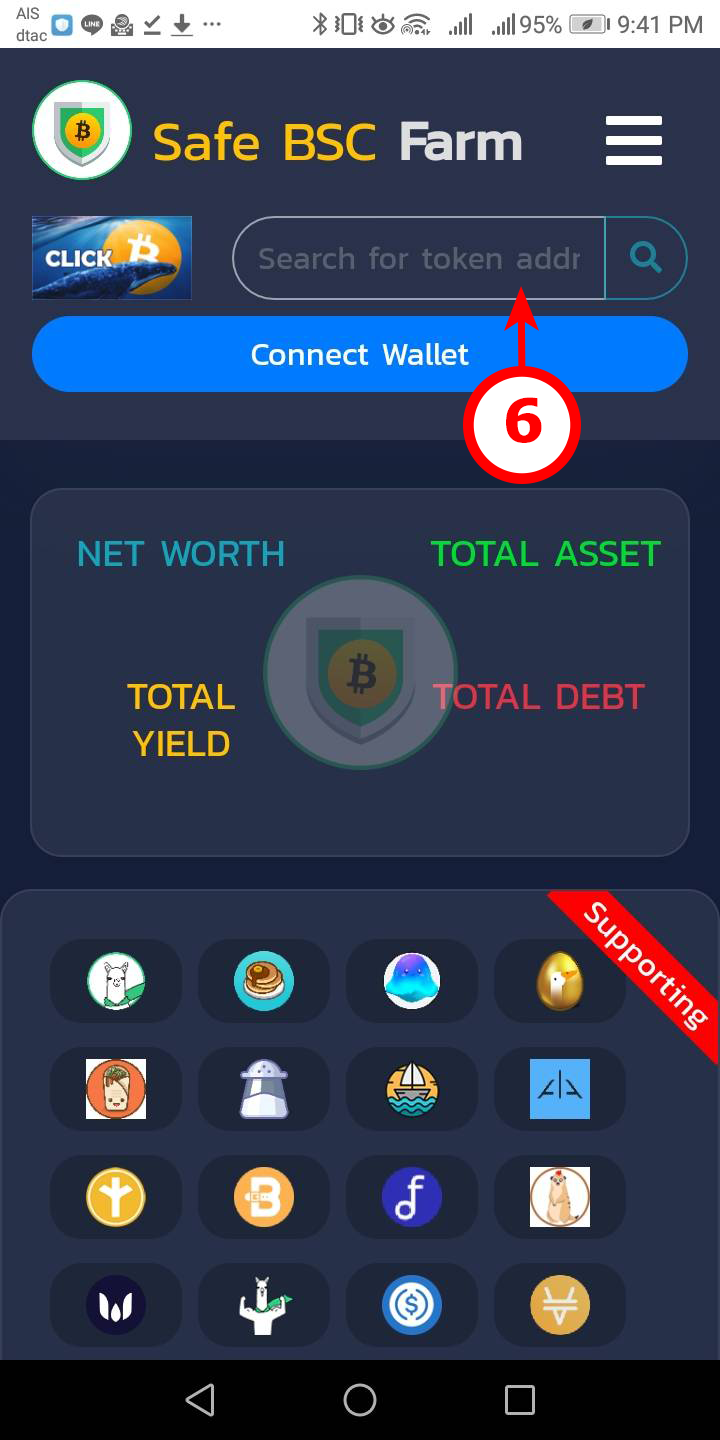The image size is (720, 1440).
Task: Select the meerkat platform icon
Action: coord(560,1197)
